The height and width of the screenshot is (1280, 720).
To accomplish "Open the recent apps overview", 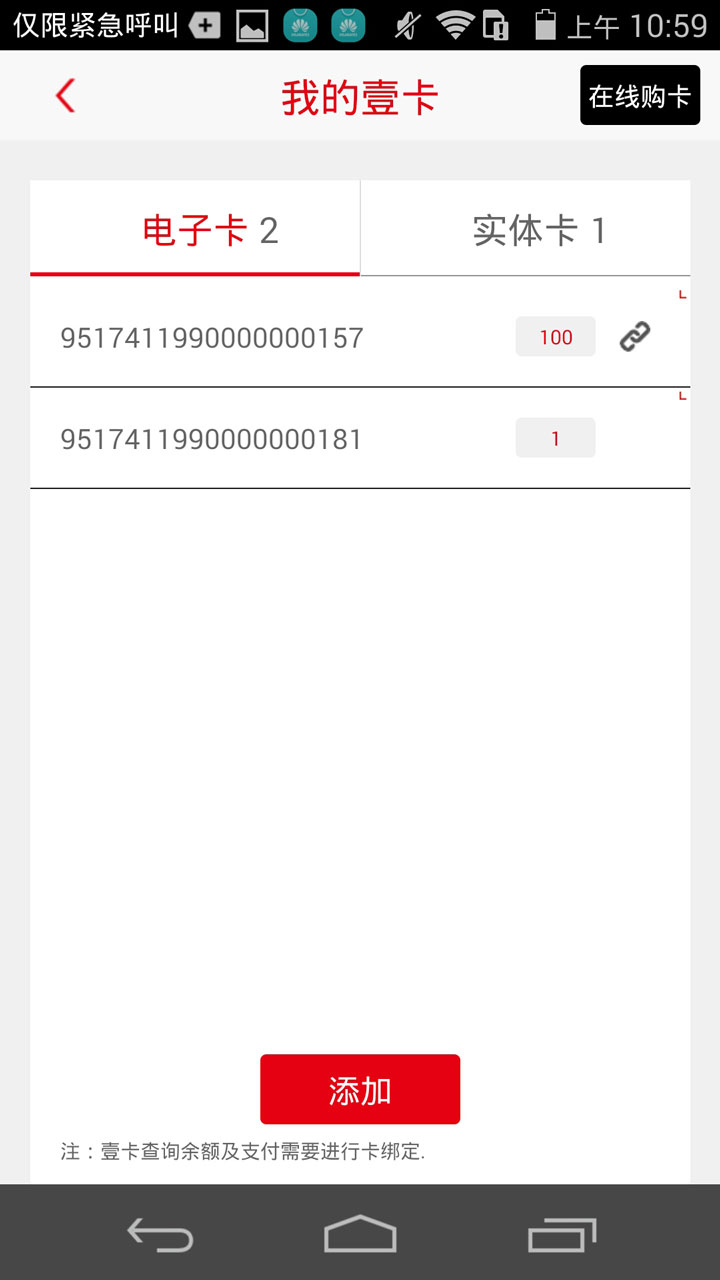I will pos(561,1234).
